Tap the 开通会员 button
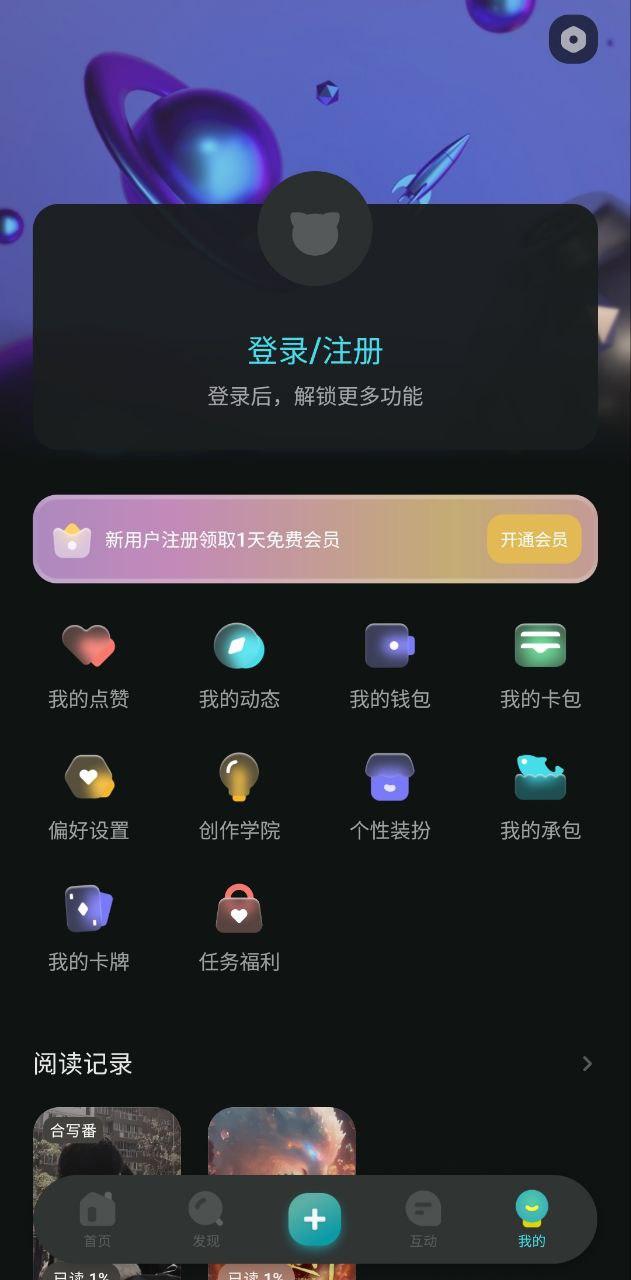This screenshot has height=1280, width=631. coord(533,539)
